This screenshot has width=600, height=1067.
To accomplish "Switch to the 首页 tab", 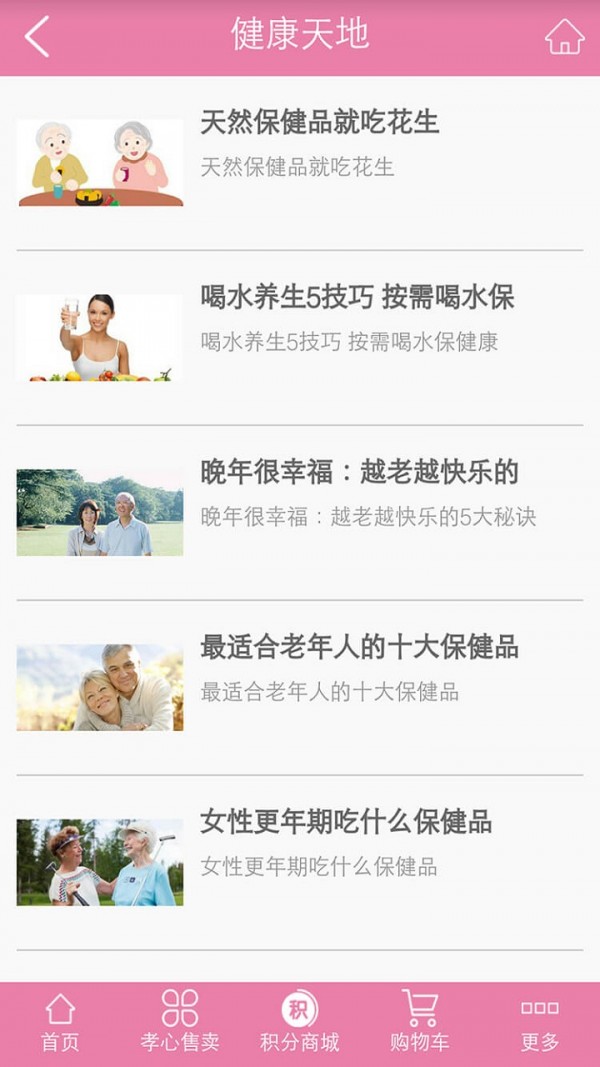I will (x=60, y=1023).
